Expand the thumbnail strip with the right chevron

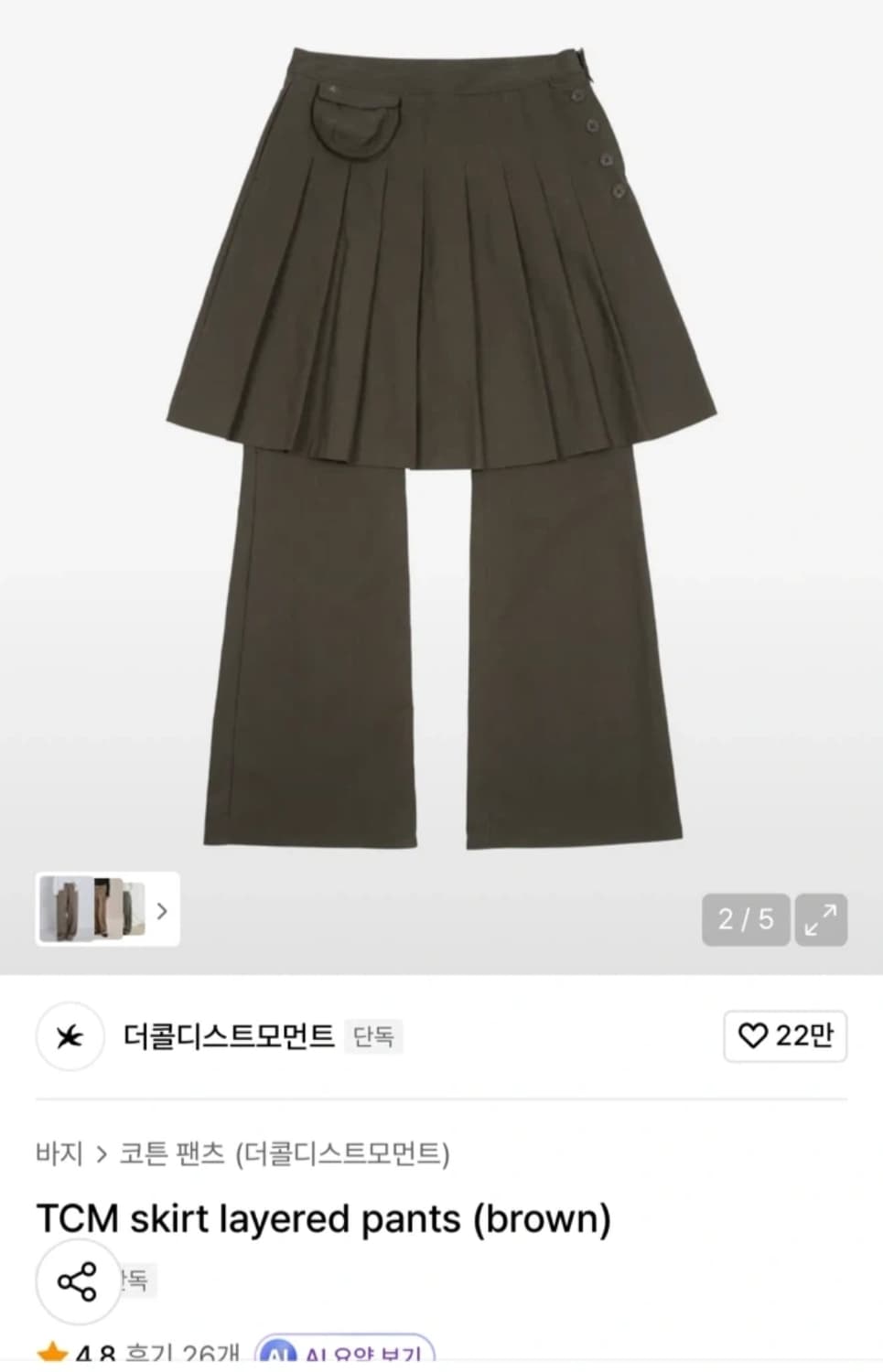[x=163, y=912]
